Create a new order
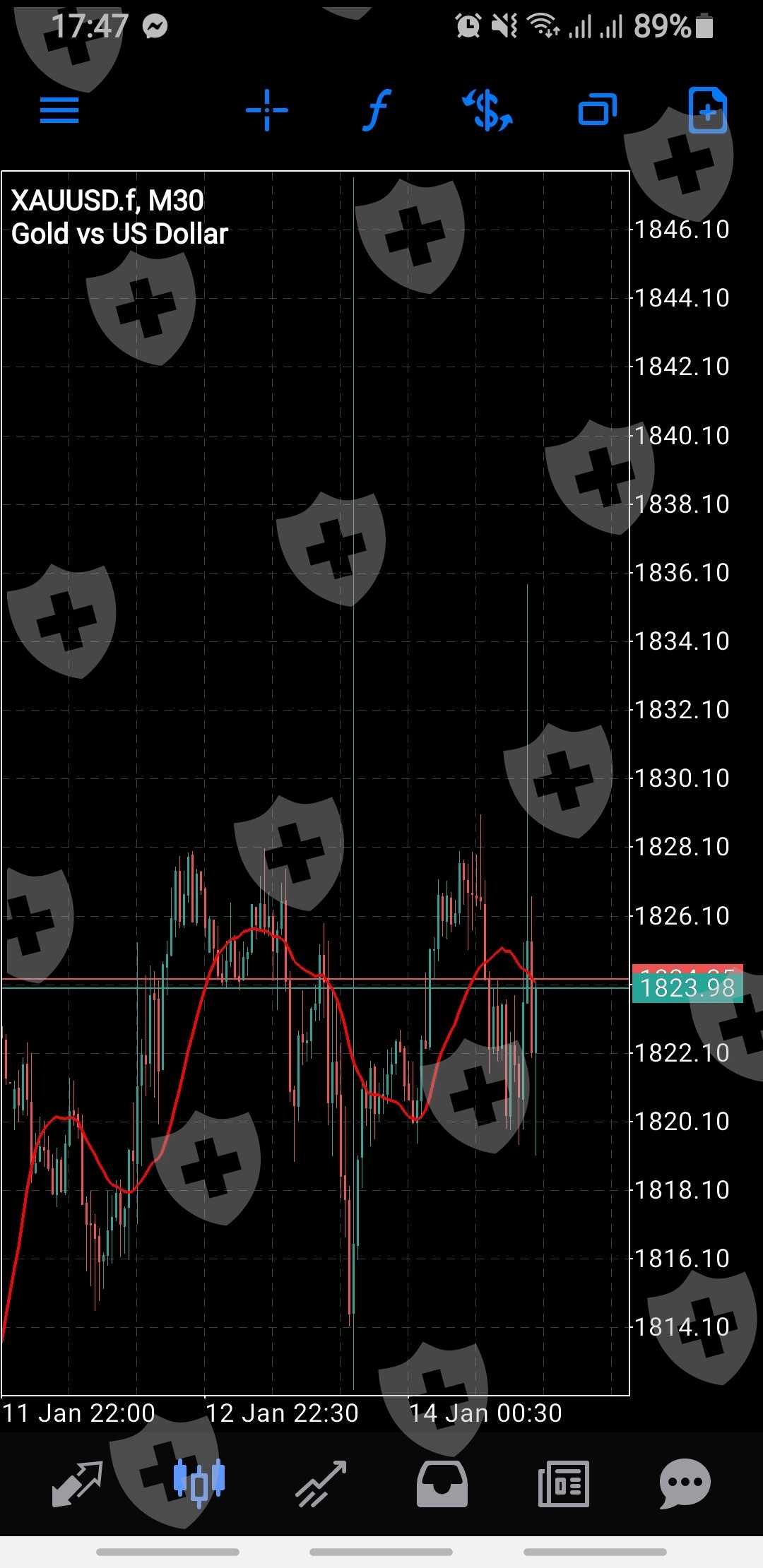This screenshot has width=763, height=1568. 707,110
